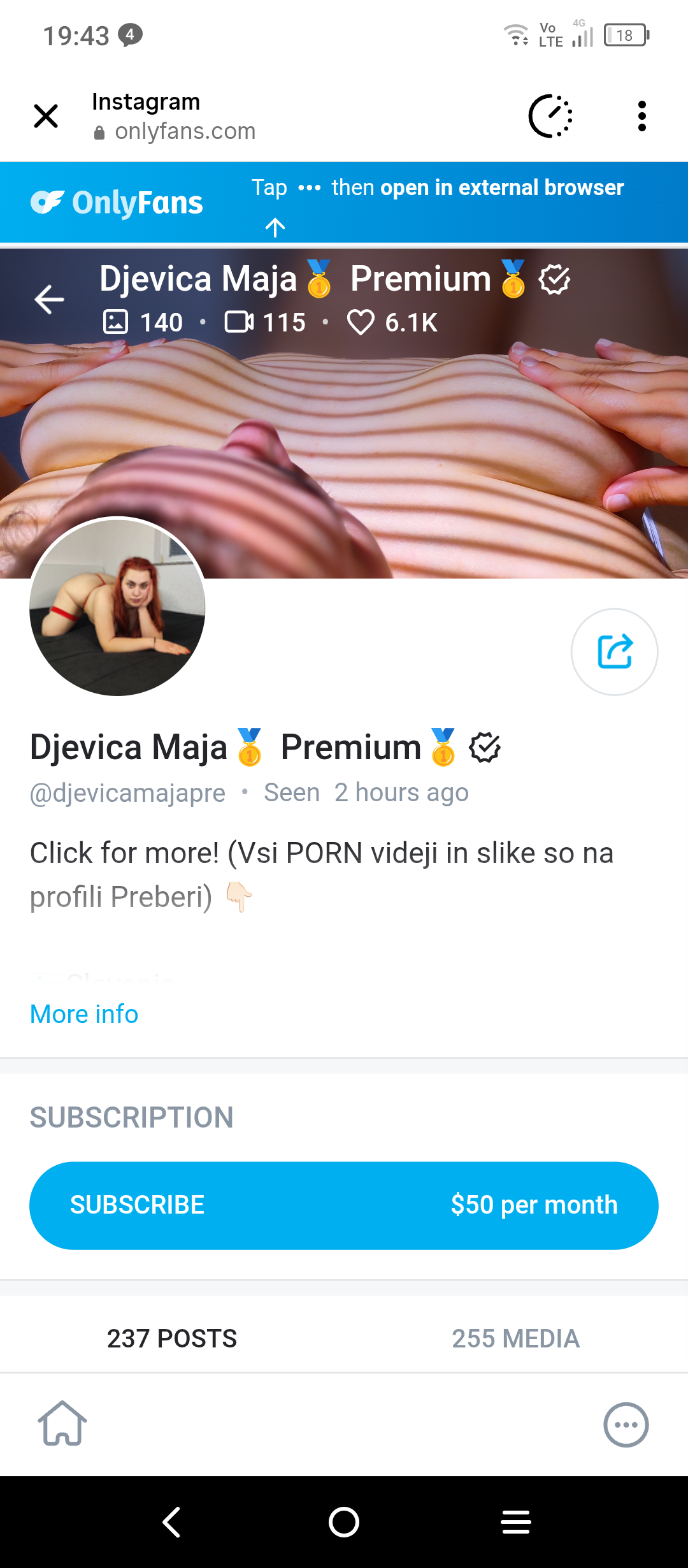Go to the OnlyFans home tab
This screenshot has width=688, height=1568.
point(62,1423)
